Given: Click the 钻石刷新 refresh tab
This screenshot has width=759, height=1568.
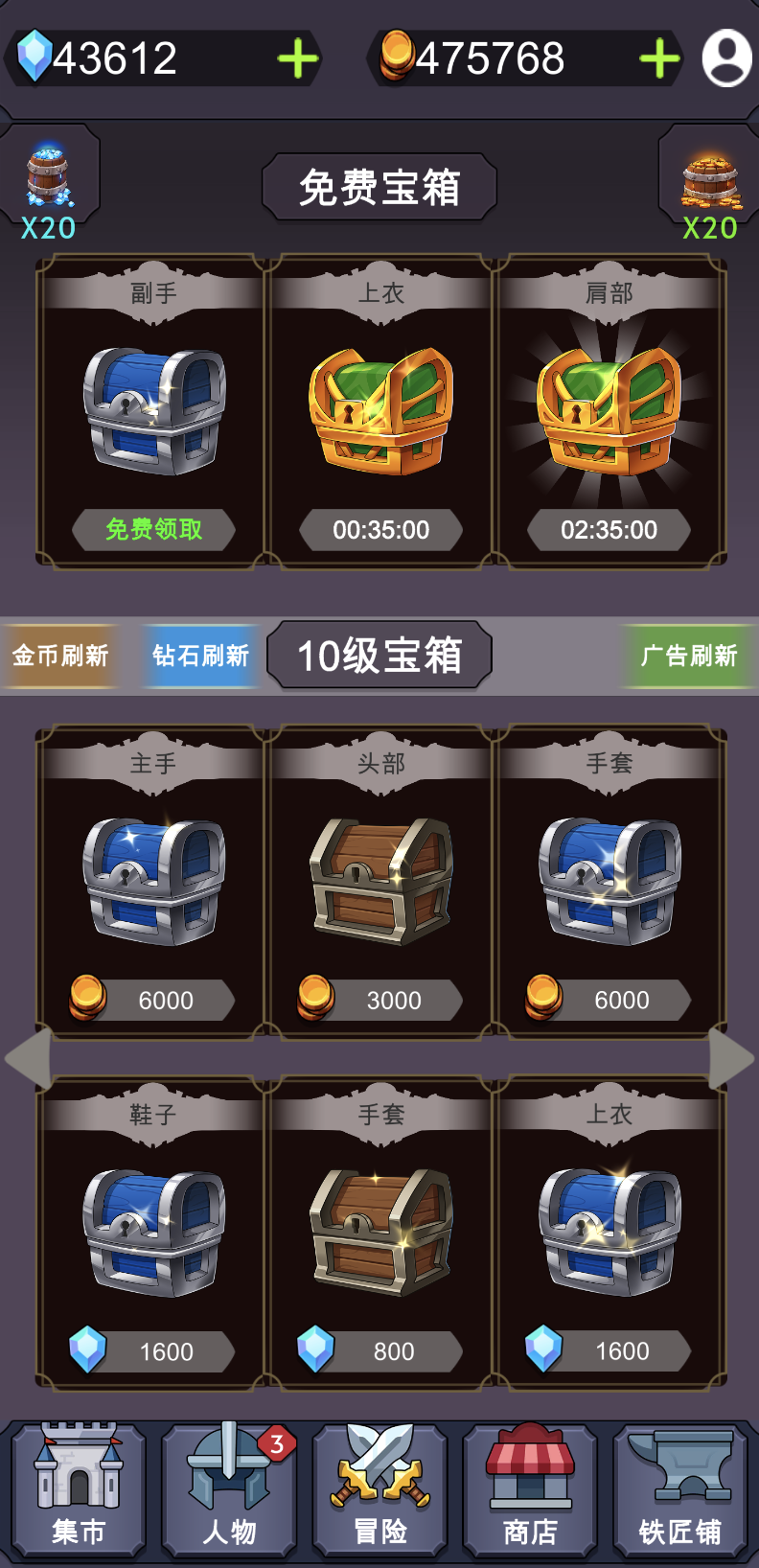Looking at the screenshot, I should tap(199, 655).
